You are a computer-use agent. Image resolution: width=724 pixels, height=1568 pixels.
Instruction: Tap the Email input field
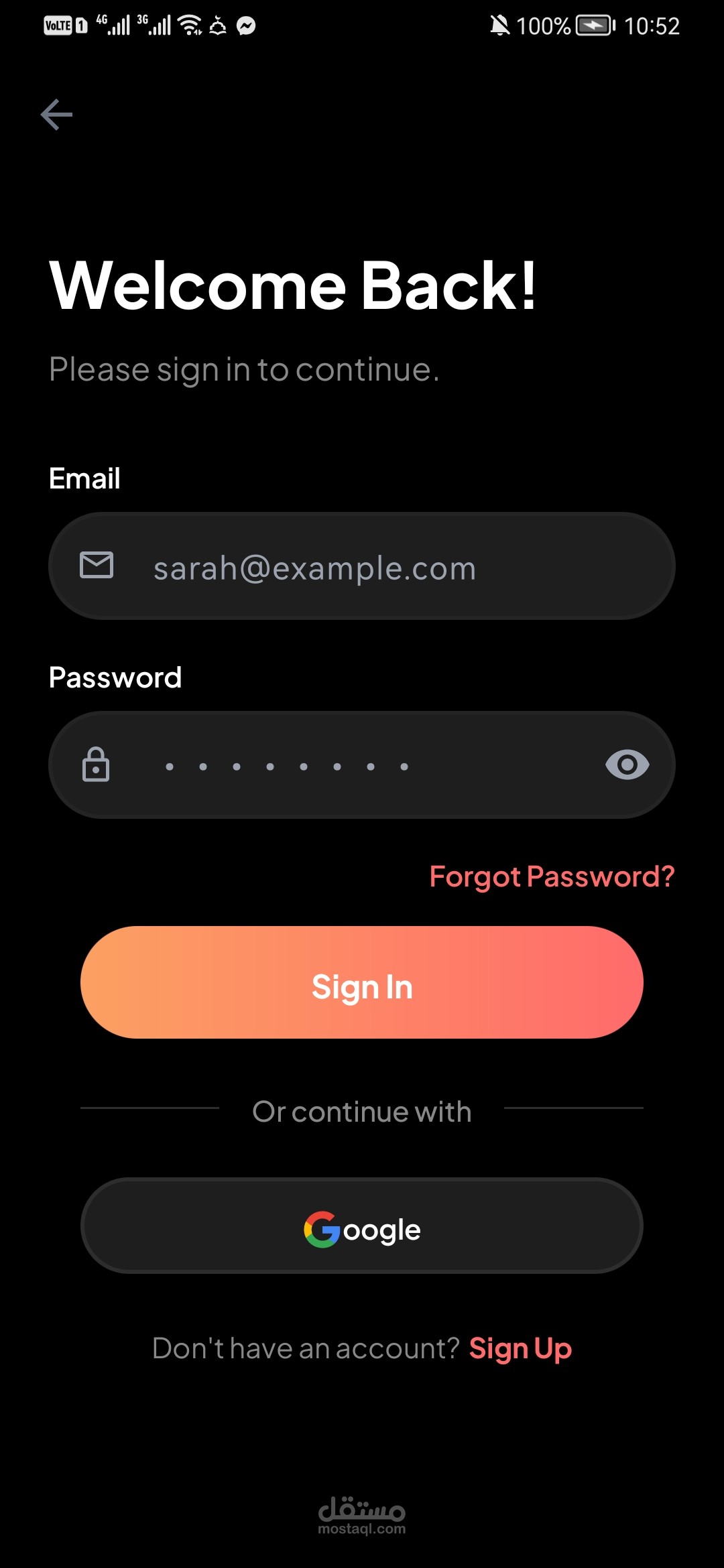coord(362,566)
